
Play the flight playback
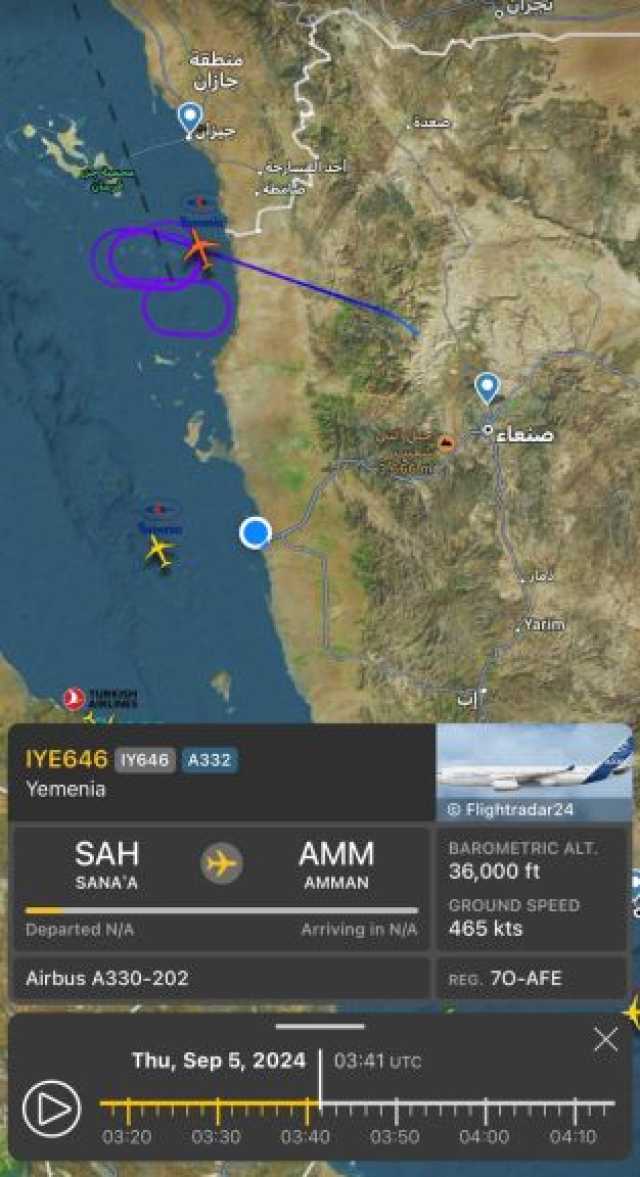(51, 1108)
